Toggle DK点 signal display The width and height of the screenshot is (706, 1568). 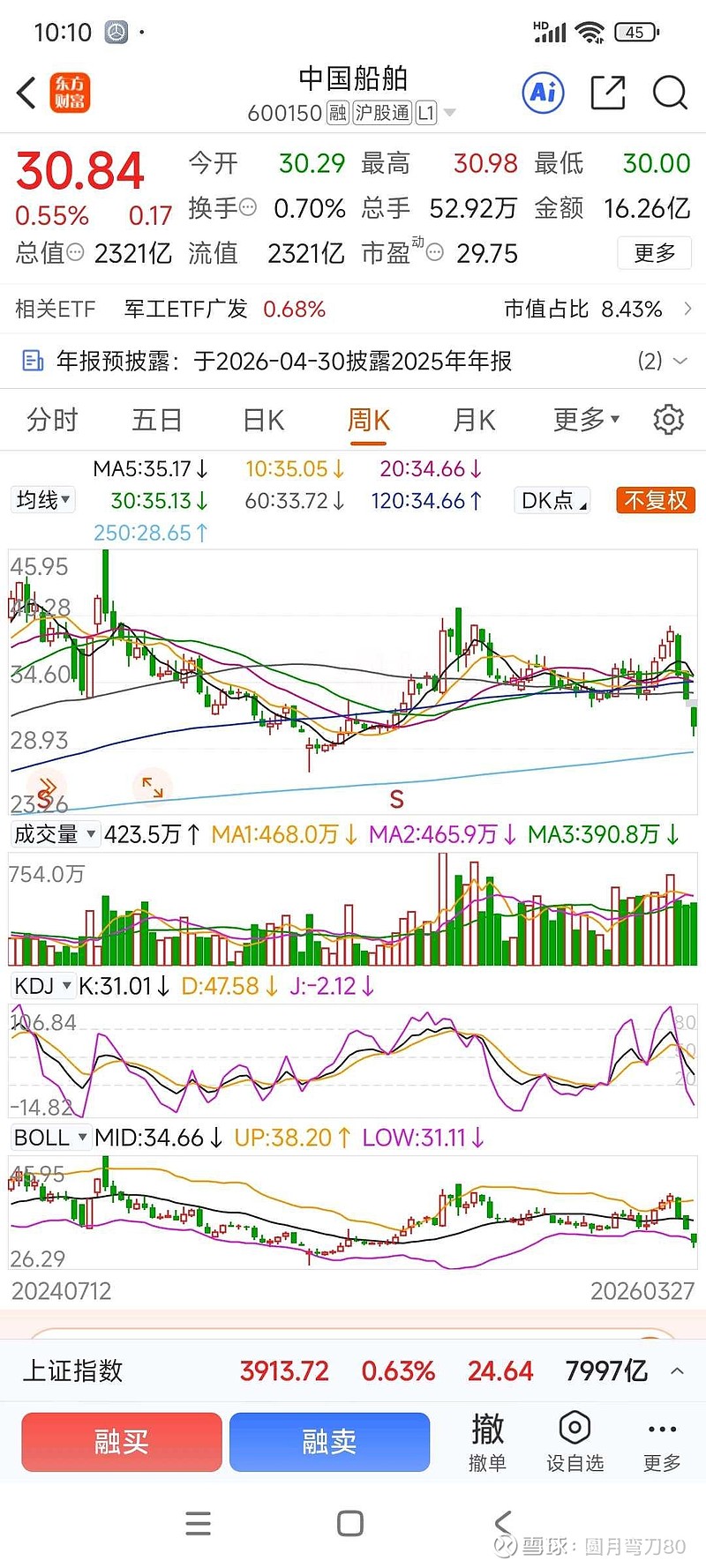[551, 499]
